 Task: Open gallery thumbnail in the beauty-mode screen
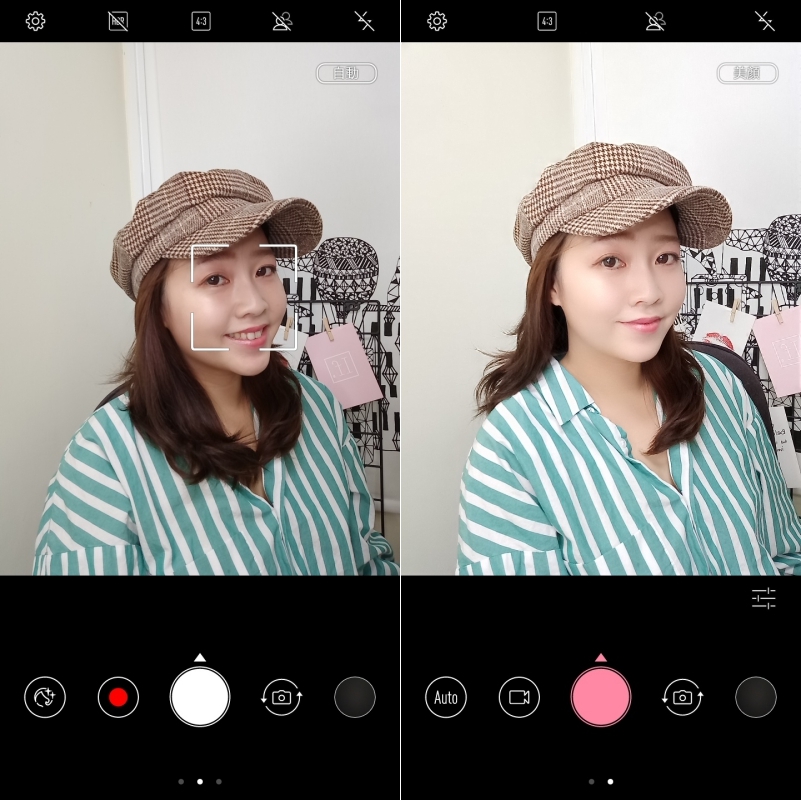pyautogui.click(x=756, y=697)
